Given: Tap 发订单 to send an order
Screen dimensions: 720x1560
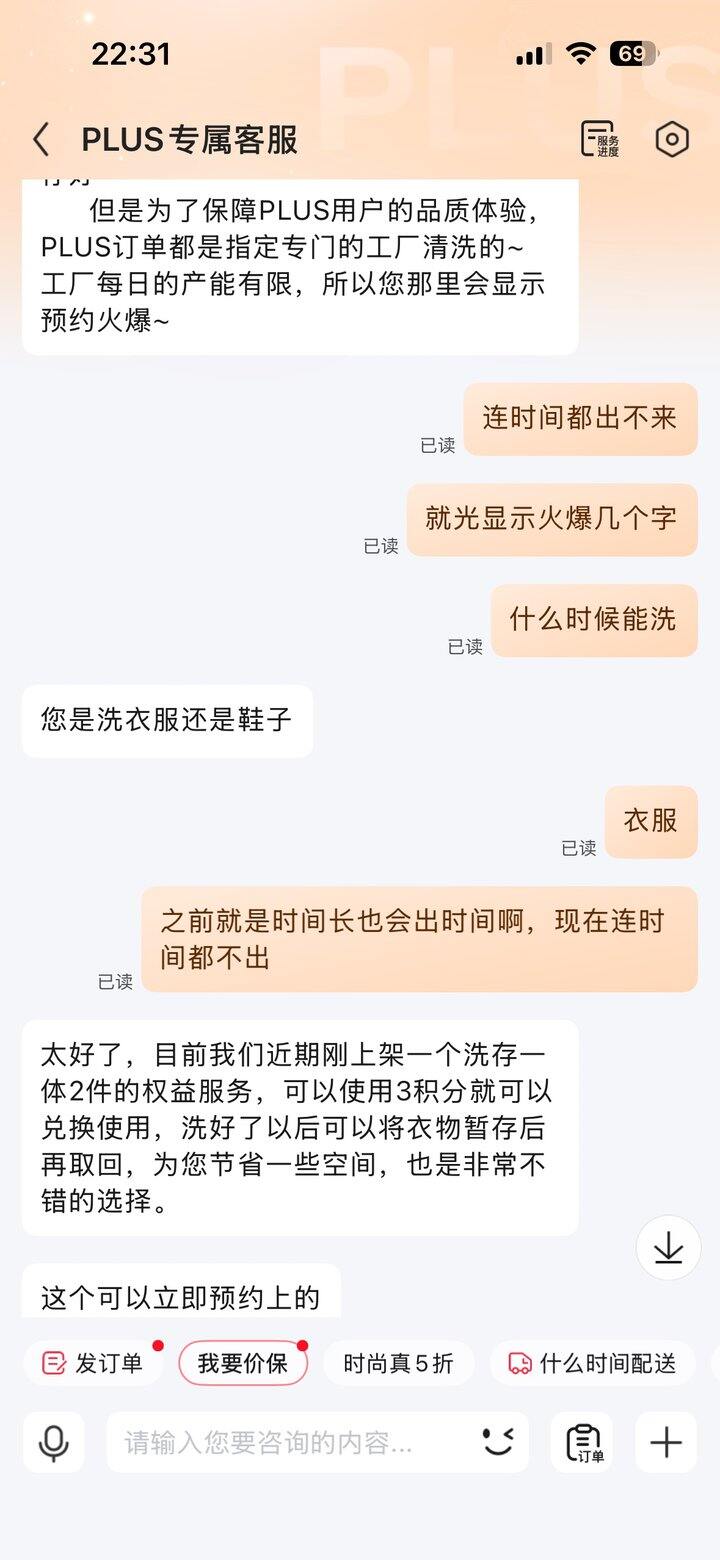Looking at the screenshot, I should click(x=93, y=1362).
